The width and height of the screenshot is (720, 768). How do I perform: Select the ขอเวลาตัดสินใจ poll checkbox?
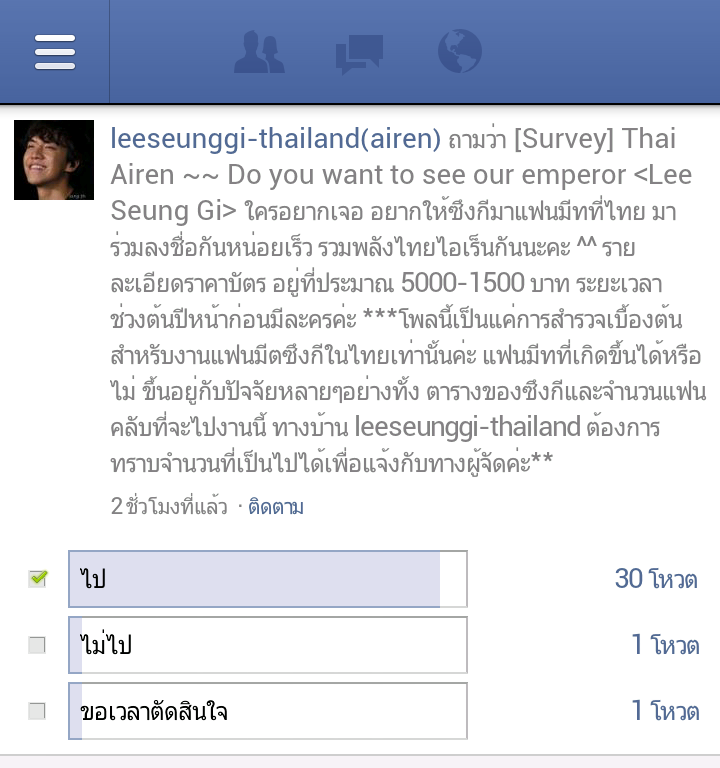click(38, 711)
